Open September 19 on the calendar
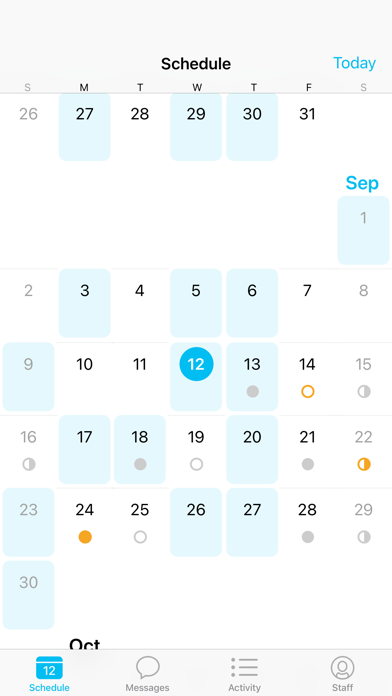This screenshot has height=696, width=392. (x=196, y=449)
